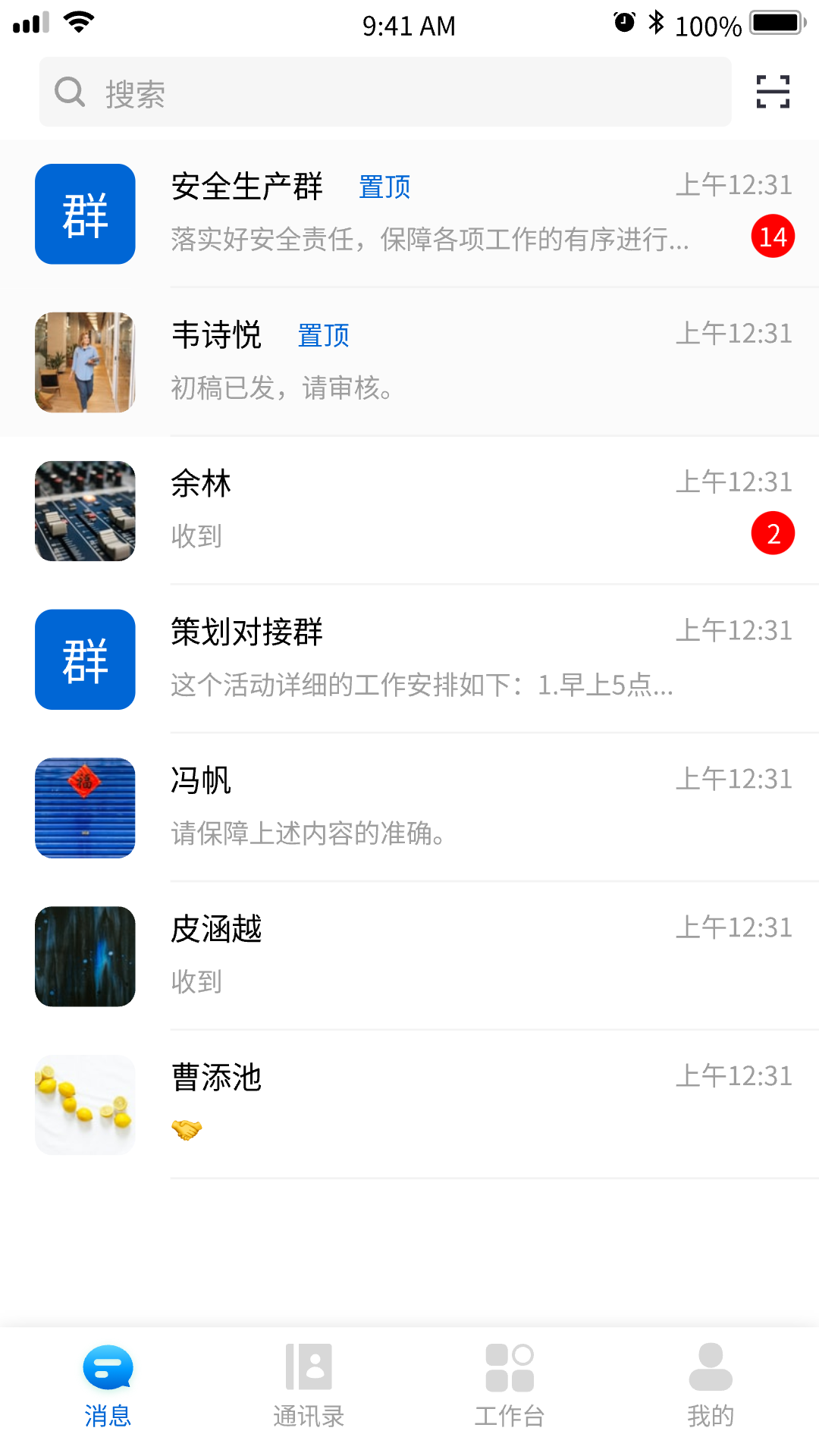Click the 置顶 label on 安全生产群
This screenshot has width=819, height=1456.
pos(385,186)
